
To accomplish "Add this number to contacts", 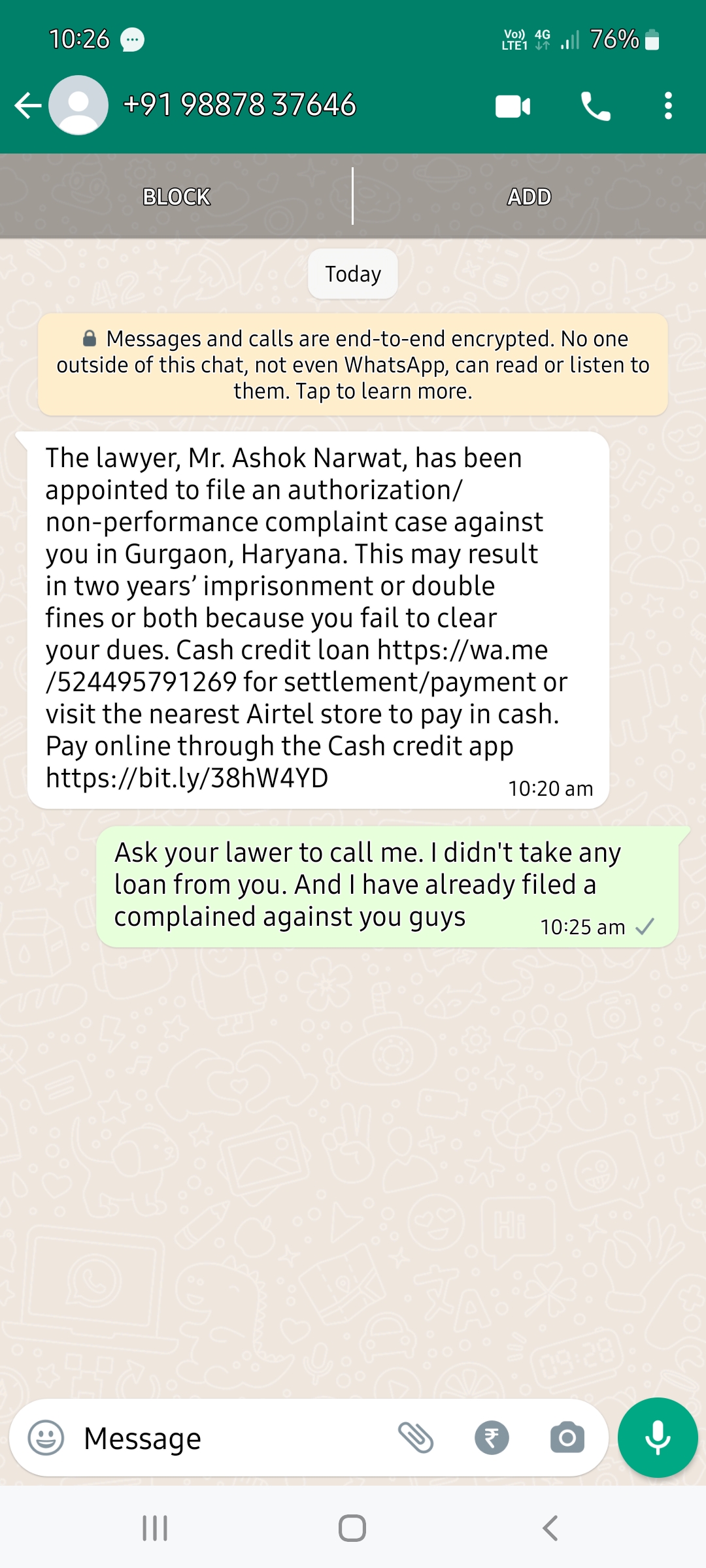I will tap(529, 197).
